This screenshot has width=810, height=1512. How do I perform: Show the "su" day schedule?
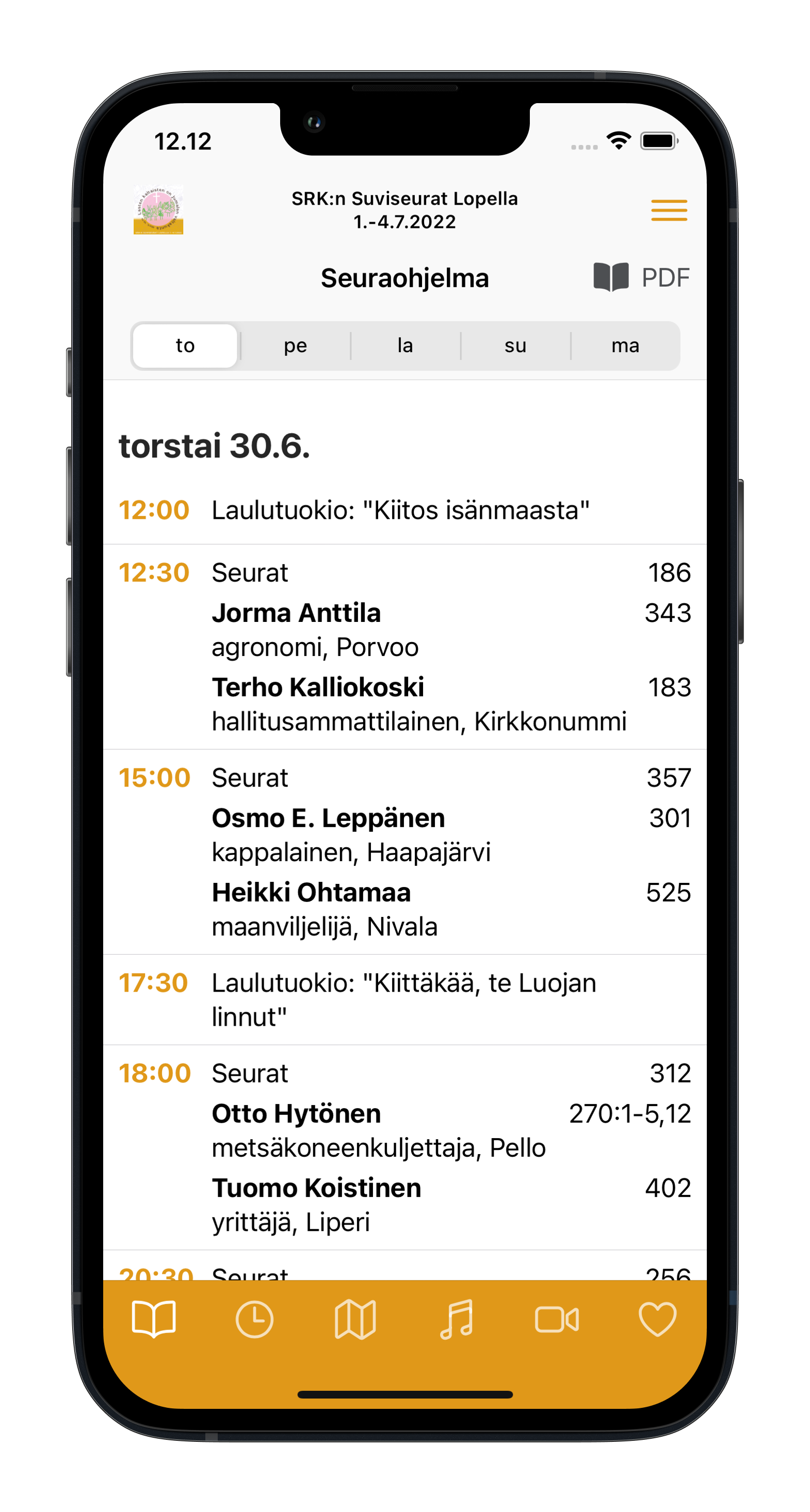coord(515,346)
